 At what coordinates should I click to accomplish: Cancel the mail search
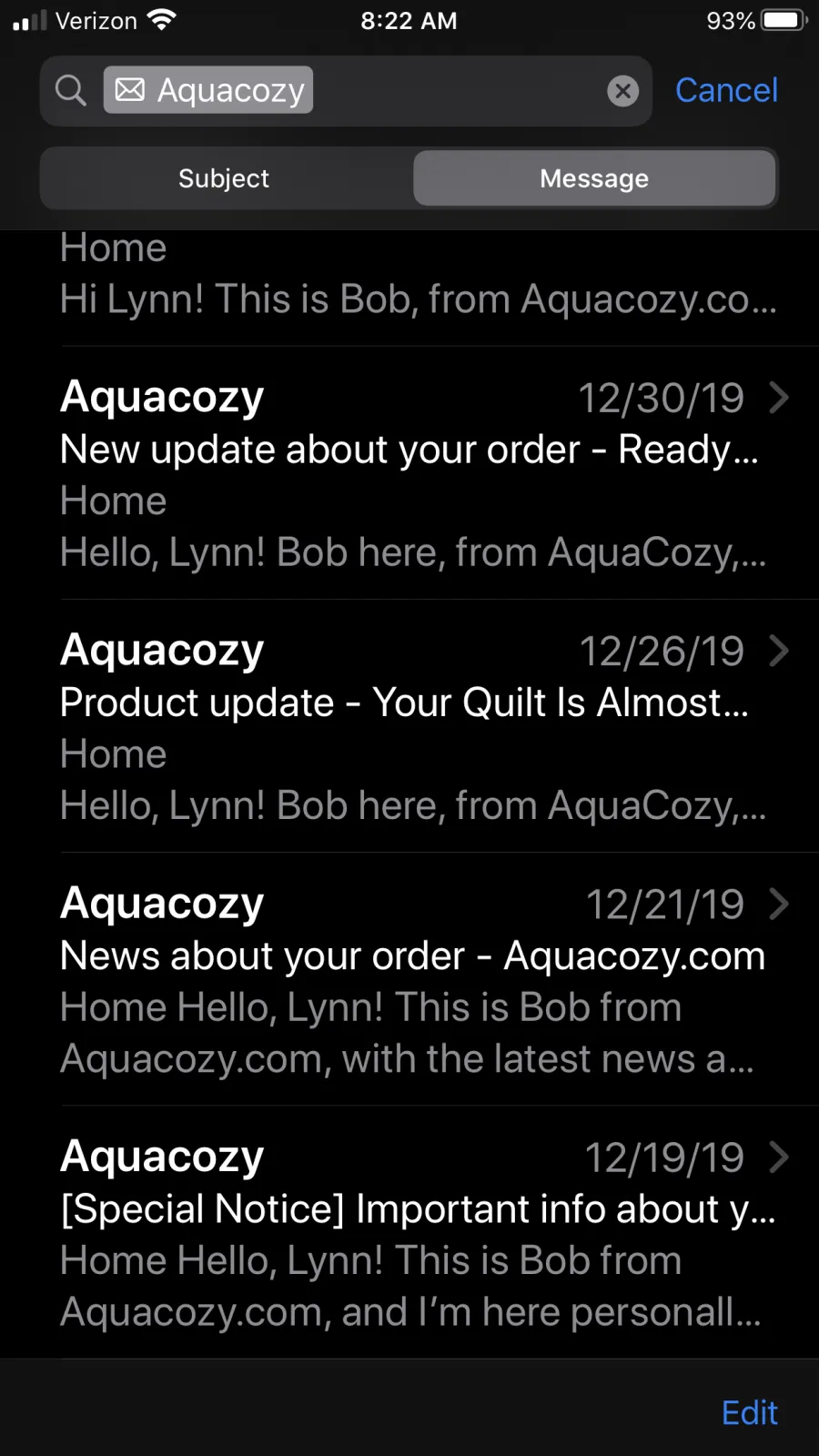tap(726, 90)
